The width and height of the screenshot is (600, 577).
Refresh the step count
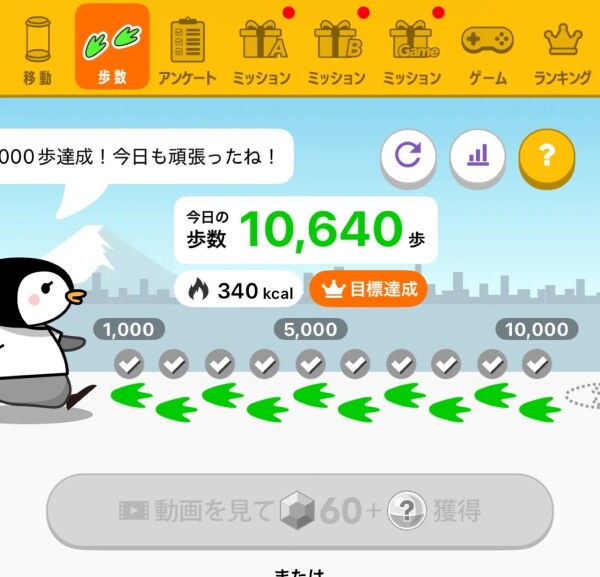click(409, 155)
